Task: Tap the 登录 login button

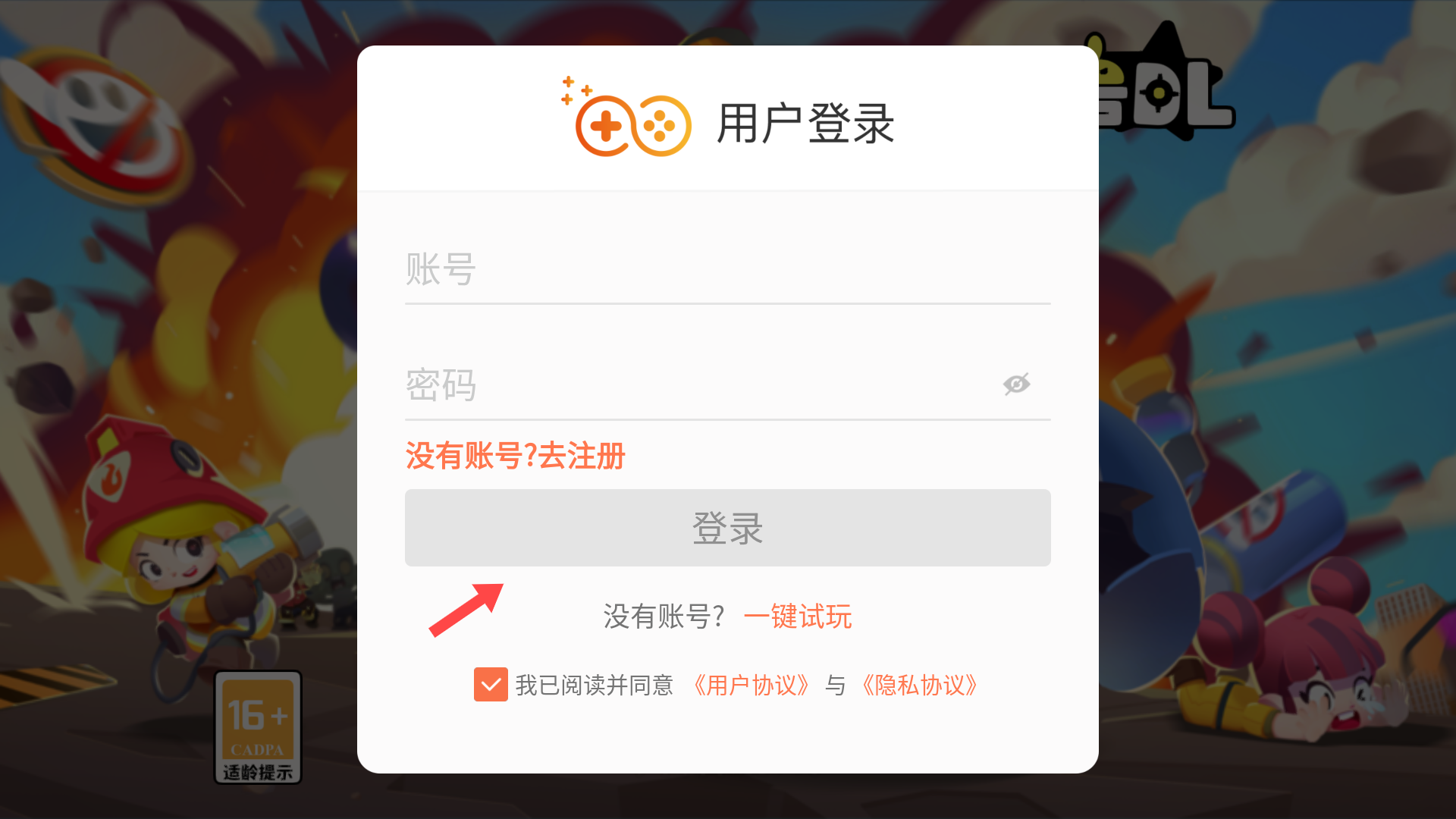Action: point(727,528)
